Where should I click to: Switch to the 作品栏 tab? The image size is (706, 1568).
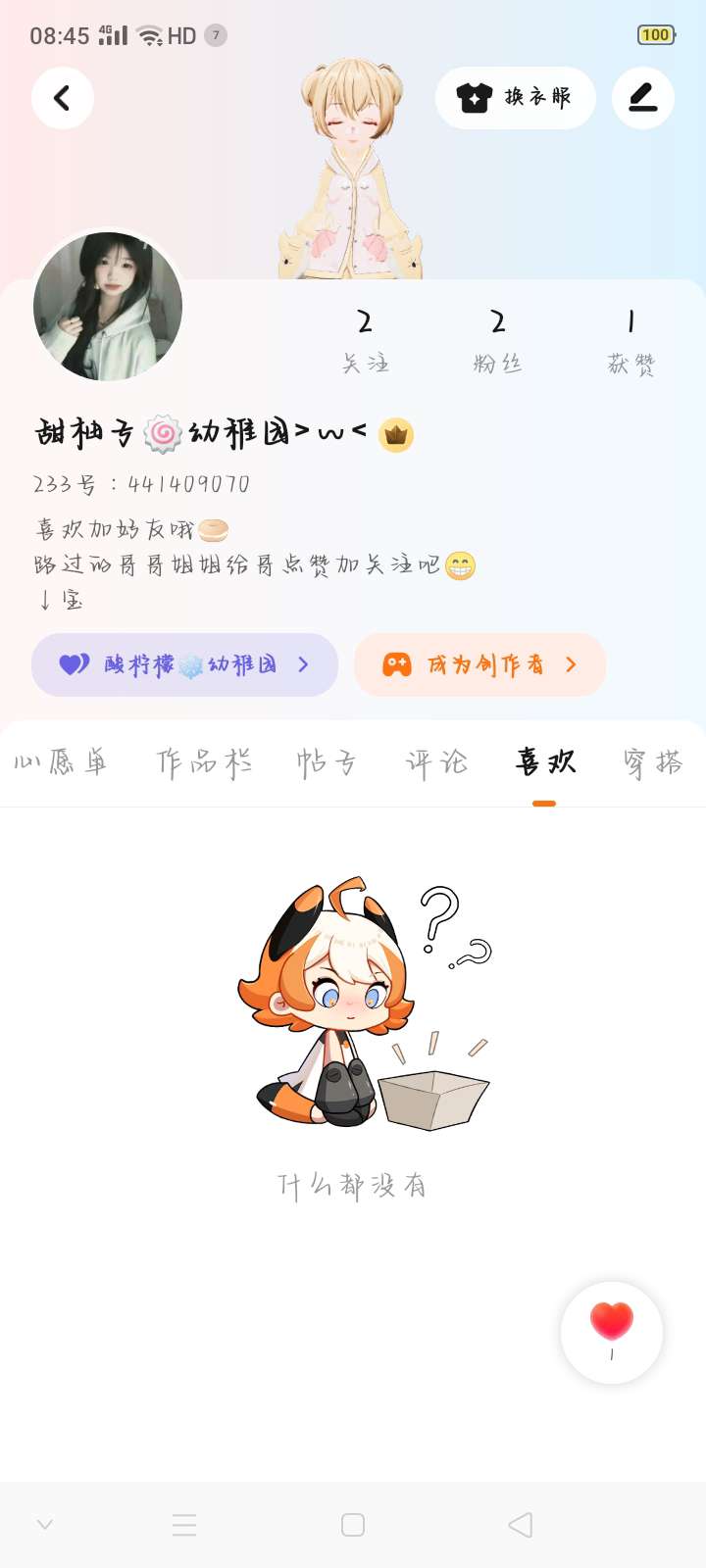click(204, 762)
